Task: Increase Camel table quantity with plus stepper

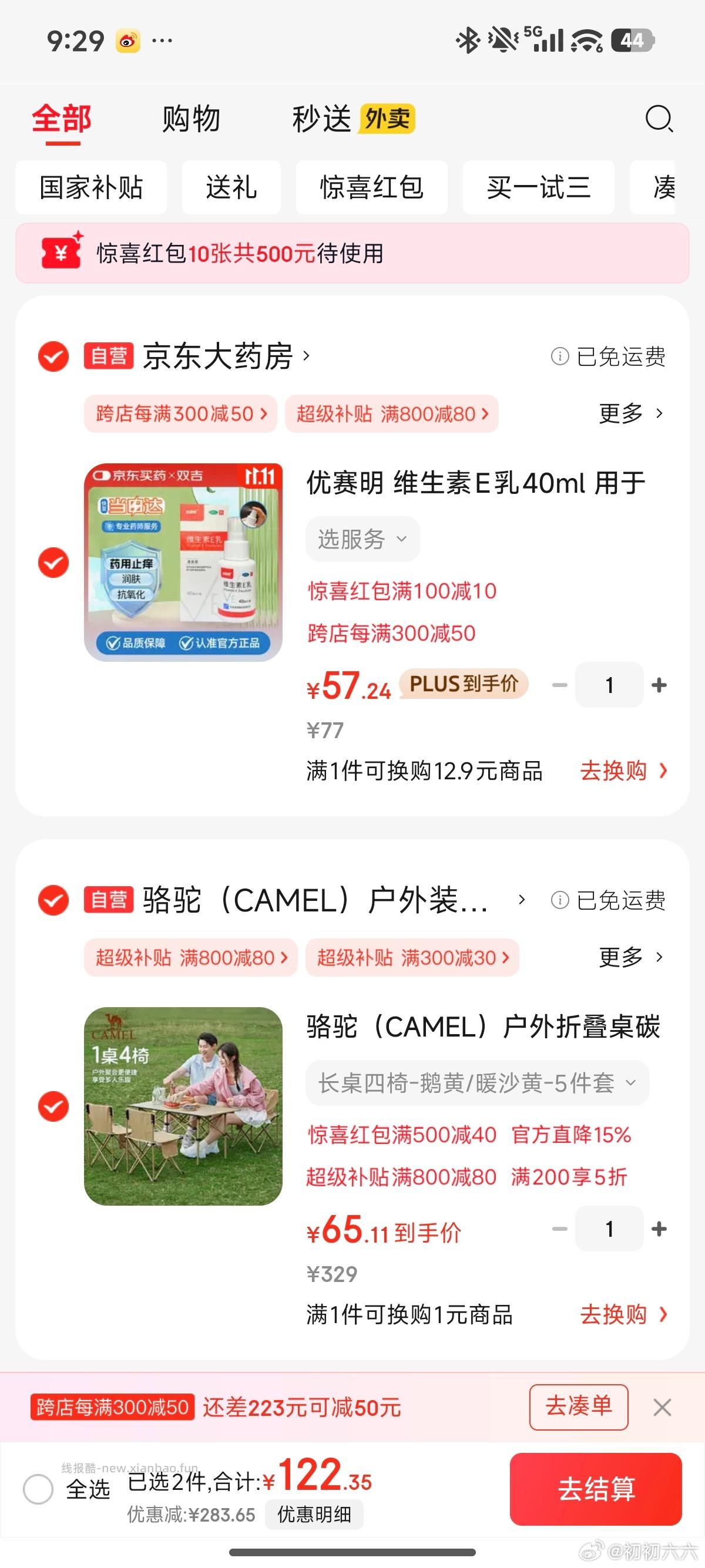Action: pyautogui.click(x=658, y=1230)
